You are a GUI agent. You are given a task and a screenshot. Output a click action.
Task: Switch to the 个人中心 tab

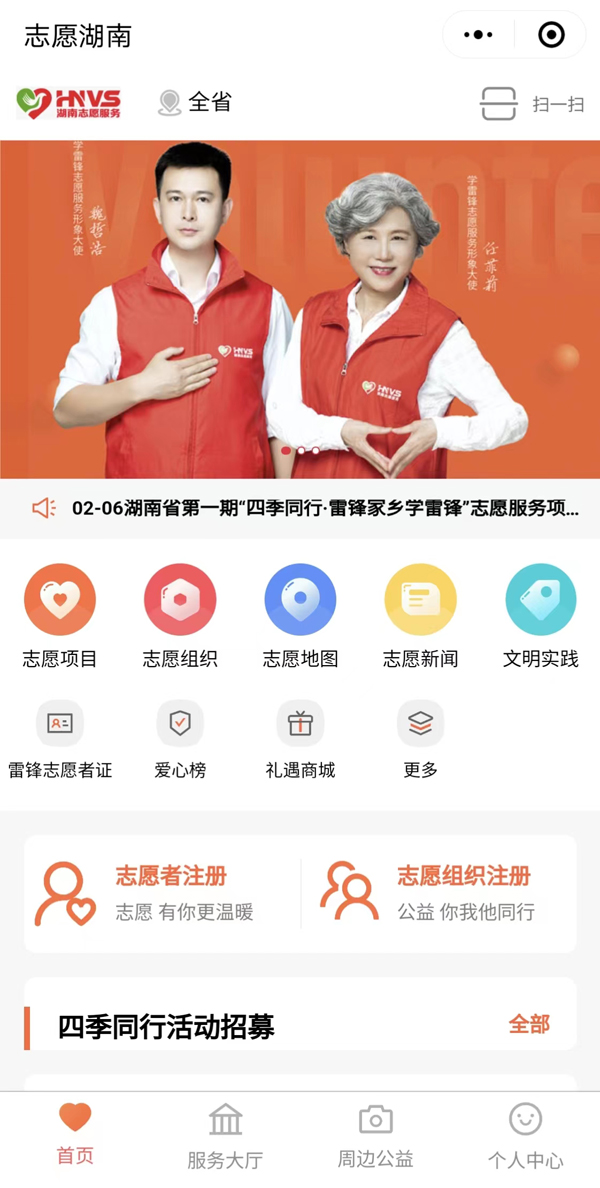tap(525, 1137)
